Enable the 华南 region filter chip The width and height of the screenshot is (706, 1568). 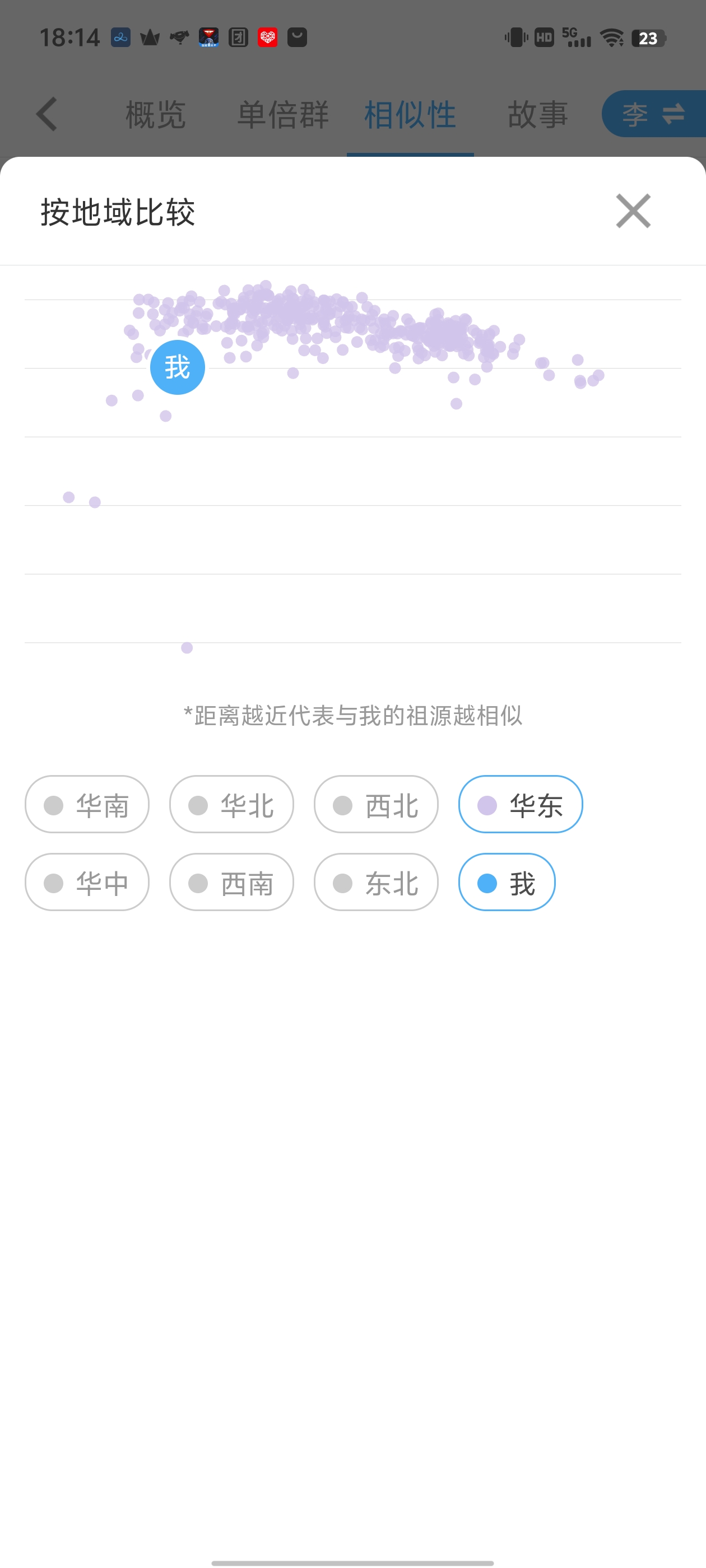click(87, 804)
